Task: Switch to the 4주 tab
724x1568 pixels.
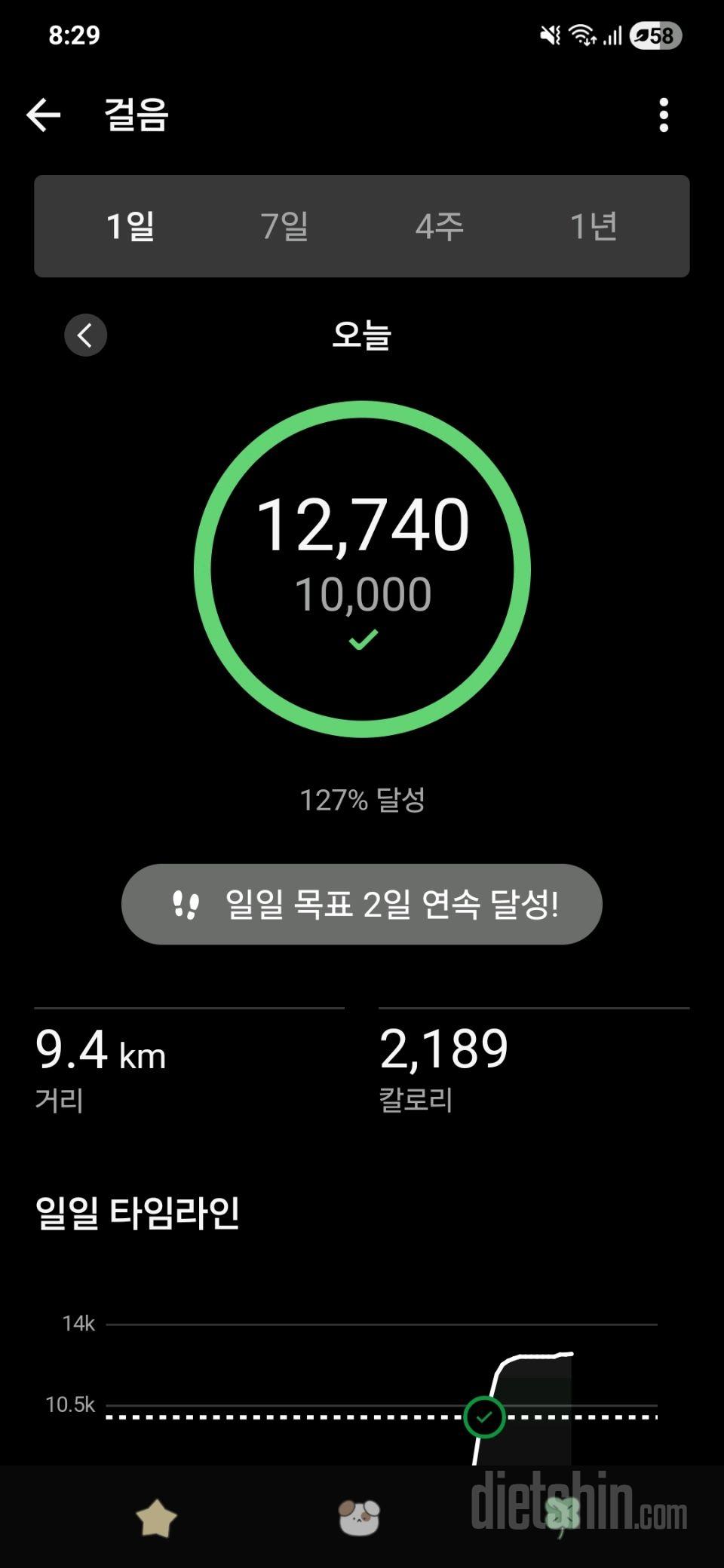Action: pyautogui.click(x=440, y=226)
